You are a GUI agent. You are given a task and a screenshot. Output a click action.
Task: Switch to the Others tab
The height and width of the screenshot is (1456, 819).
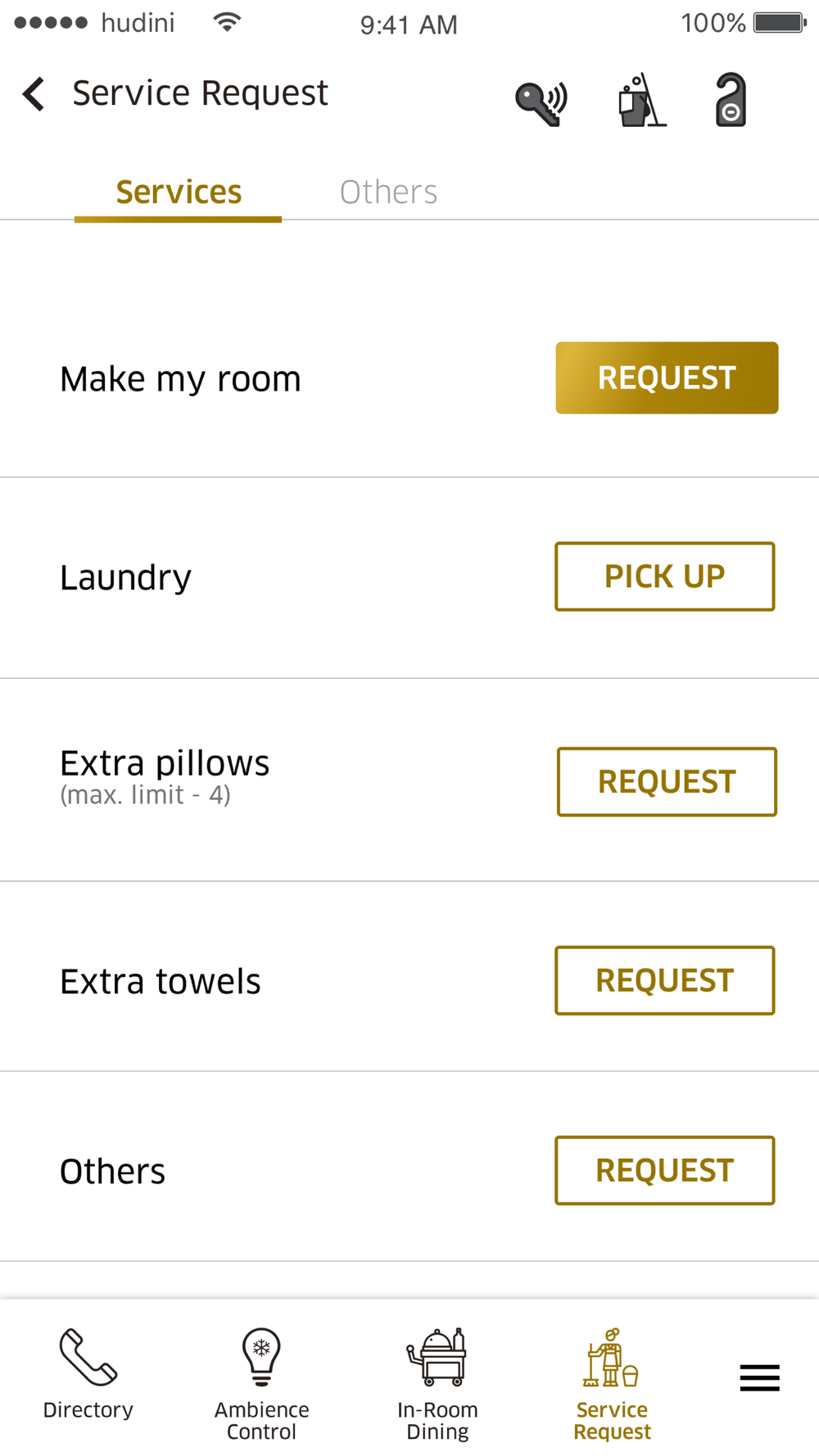388,192
